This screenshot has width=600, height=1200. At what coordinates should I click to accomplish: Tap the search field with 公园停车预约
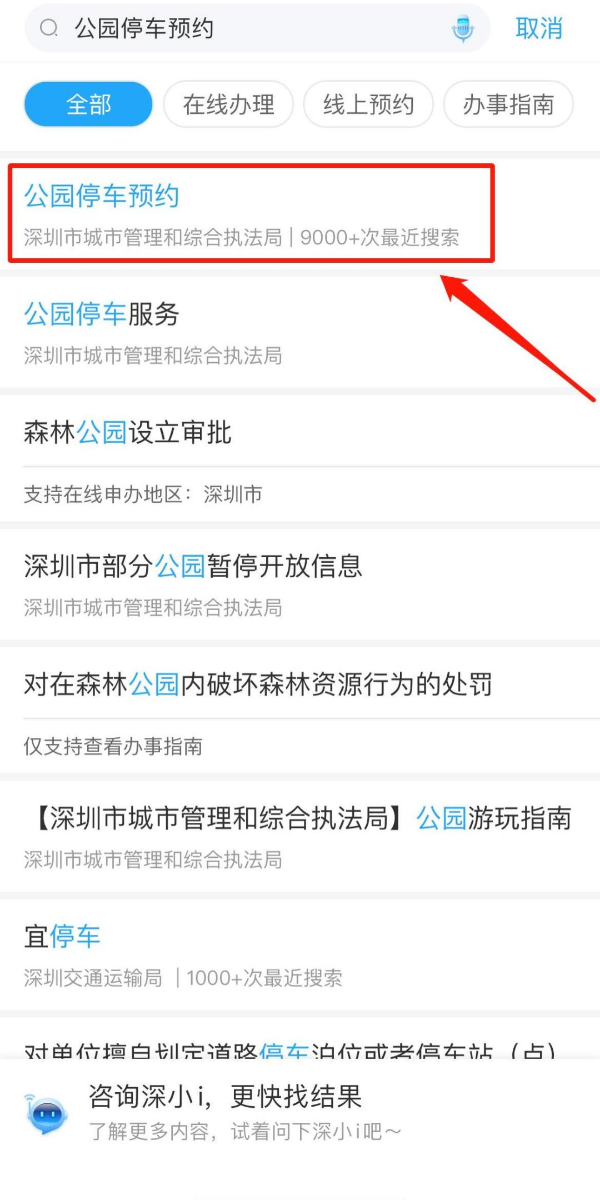[x=250, y=29]
